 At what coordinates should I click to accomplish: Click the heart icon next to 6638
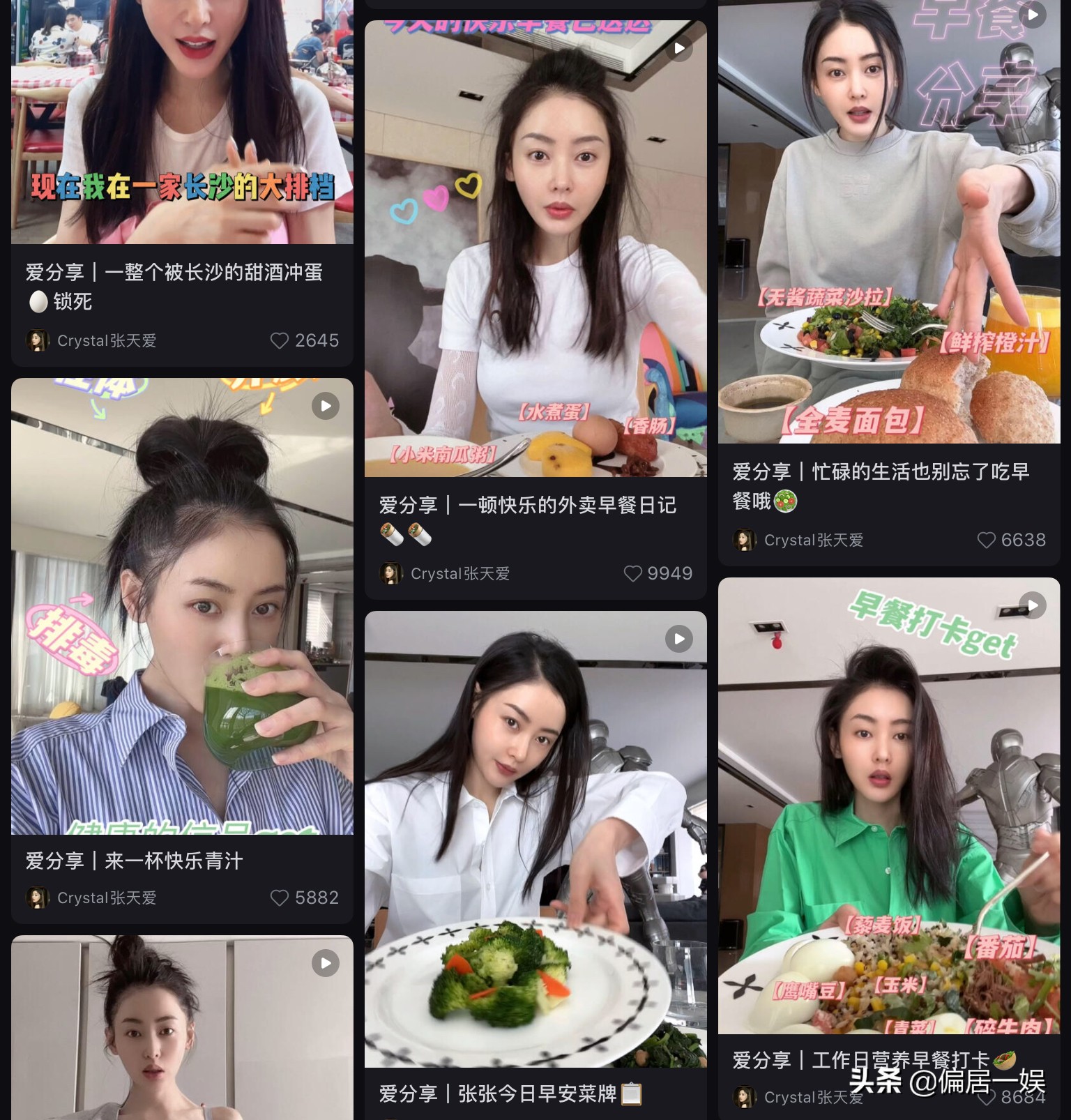[x=987, y=539]
